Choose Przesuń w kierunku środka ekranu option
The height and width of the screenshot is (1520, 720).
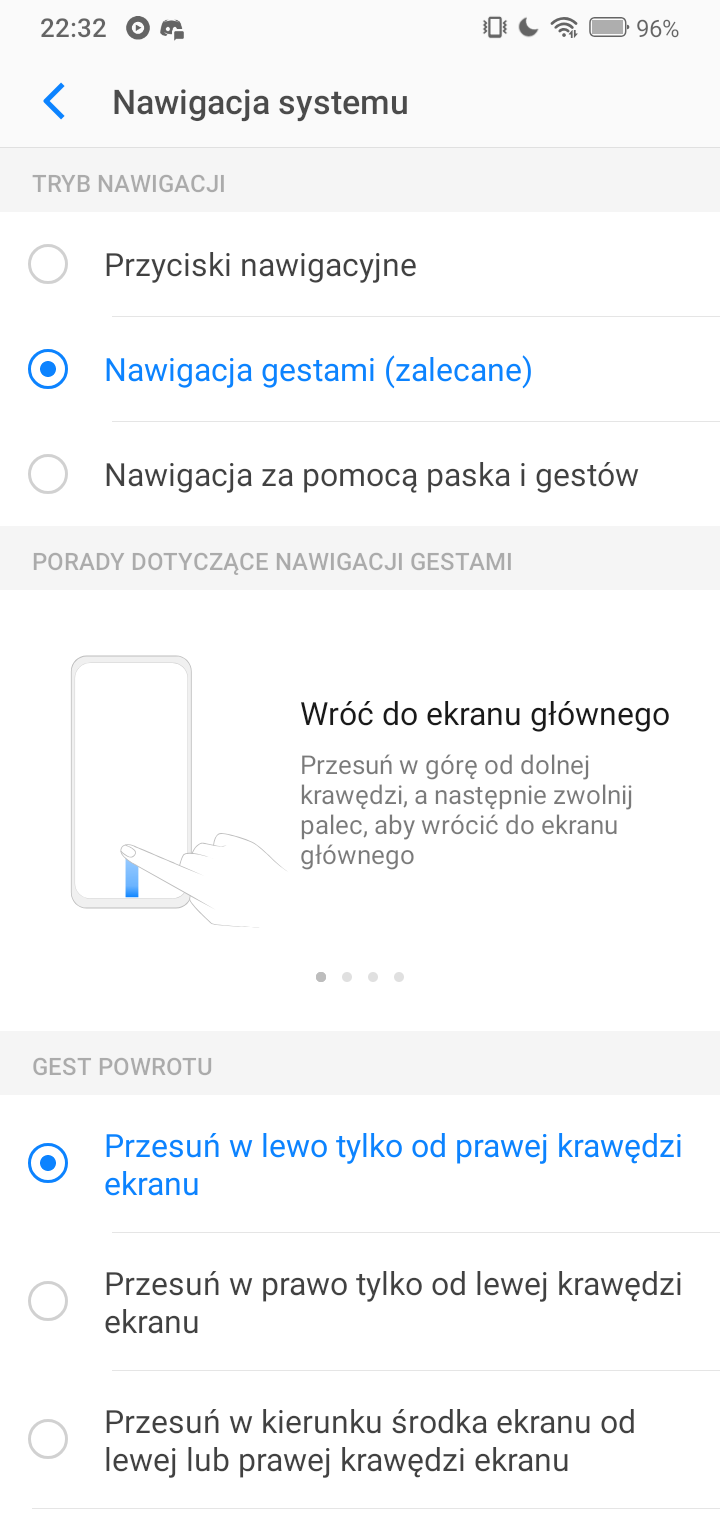360,1440
